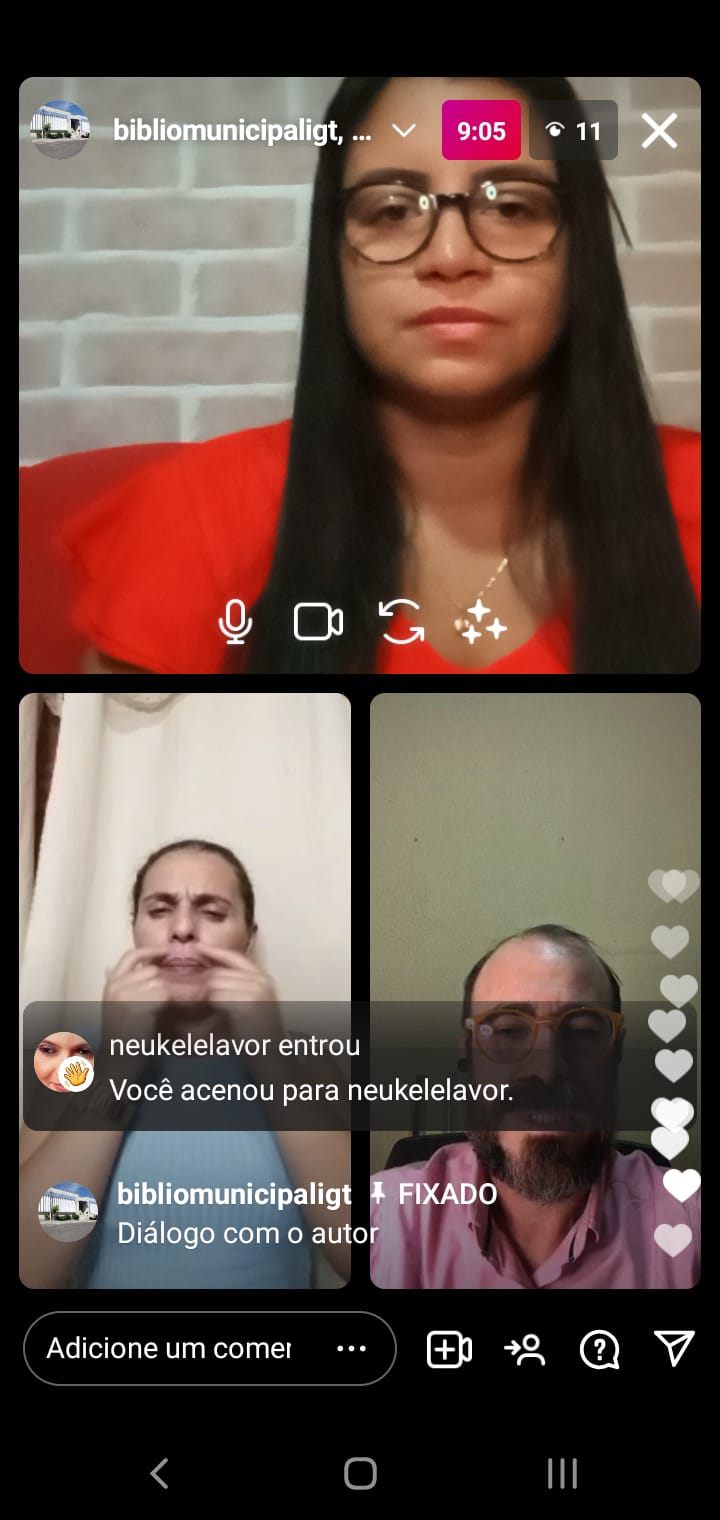Image resolution: width=720 pixels, height=1520 pixels.
Task: Add a video guest to the live
Action: (449, 1349)
